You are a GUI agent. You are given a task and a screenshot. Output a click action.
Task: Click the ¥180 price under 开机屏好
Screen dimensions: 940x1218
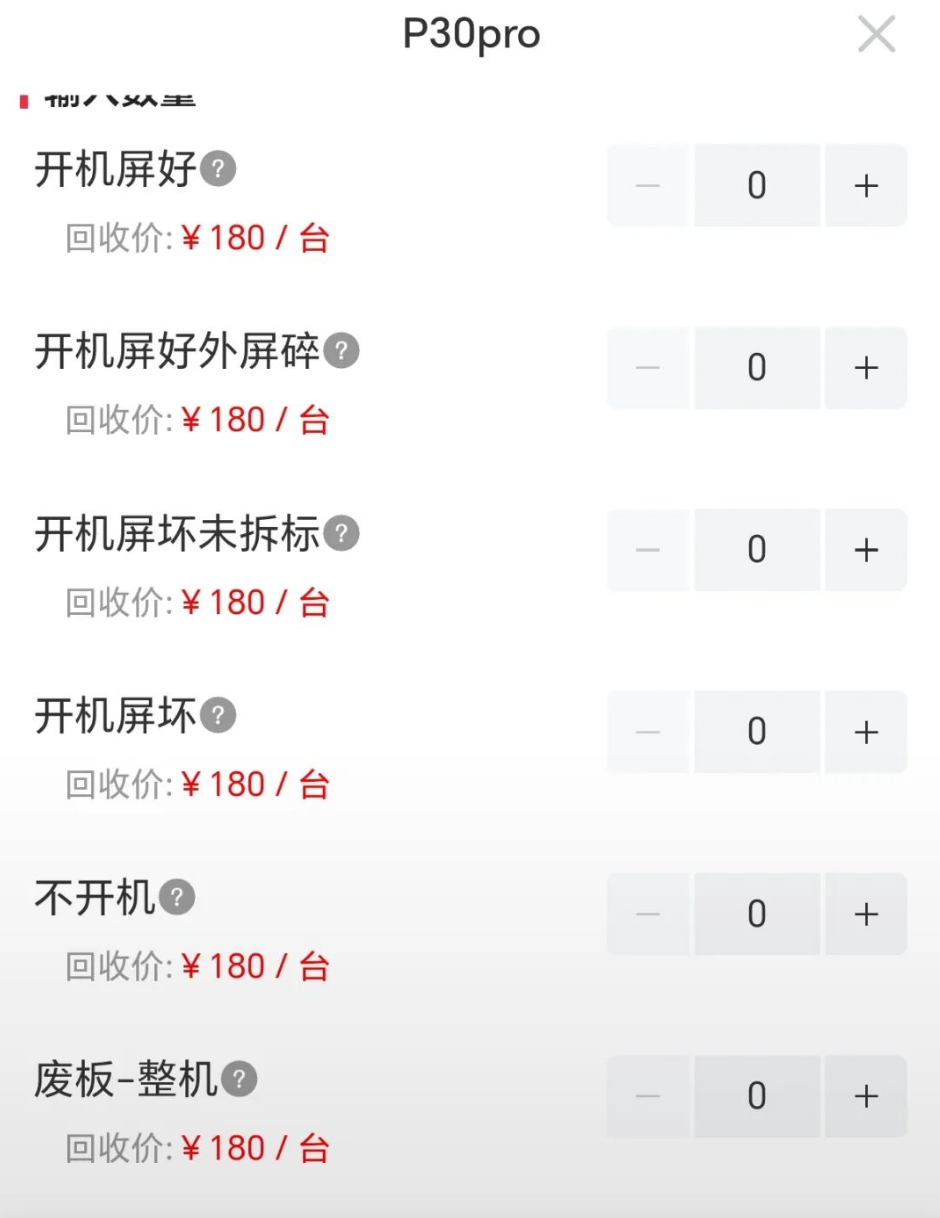(225, 238)
